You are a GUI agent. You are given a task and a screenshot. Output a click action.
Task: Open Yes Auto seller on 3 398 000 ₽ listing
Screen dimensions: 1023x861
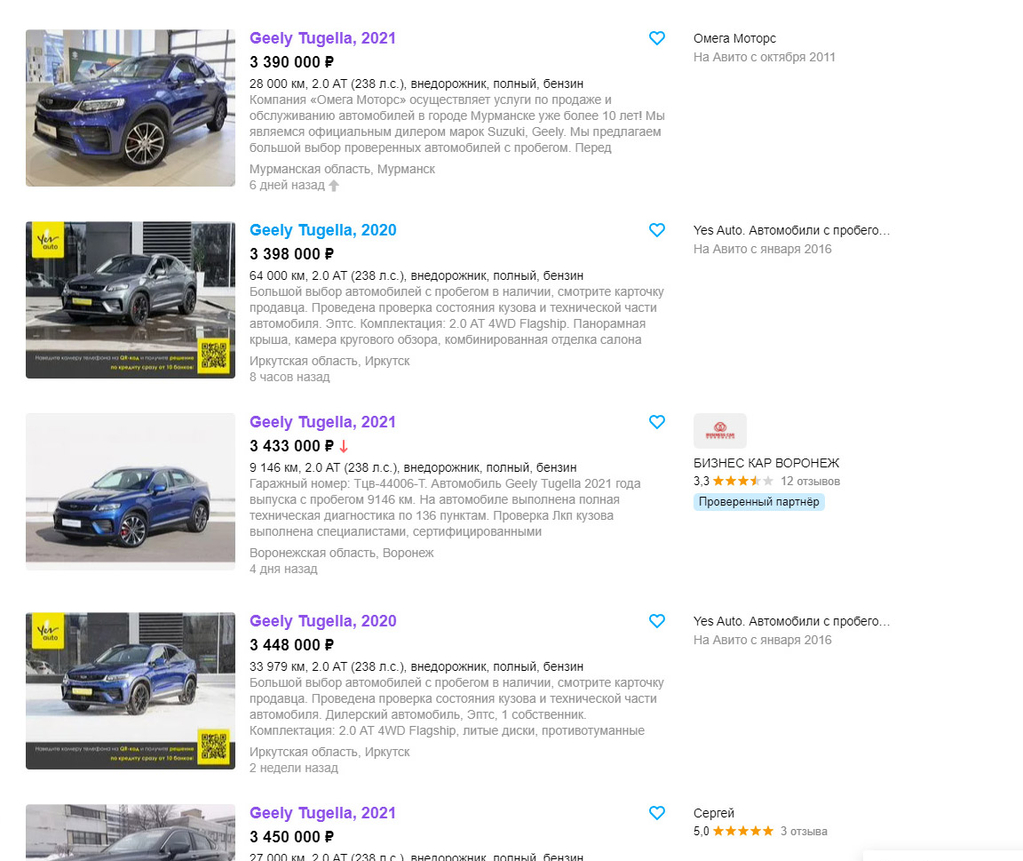pyautogui.click(x=790, y=230)
